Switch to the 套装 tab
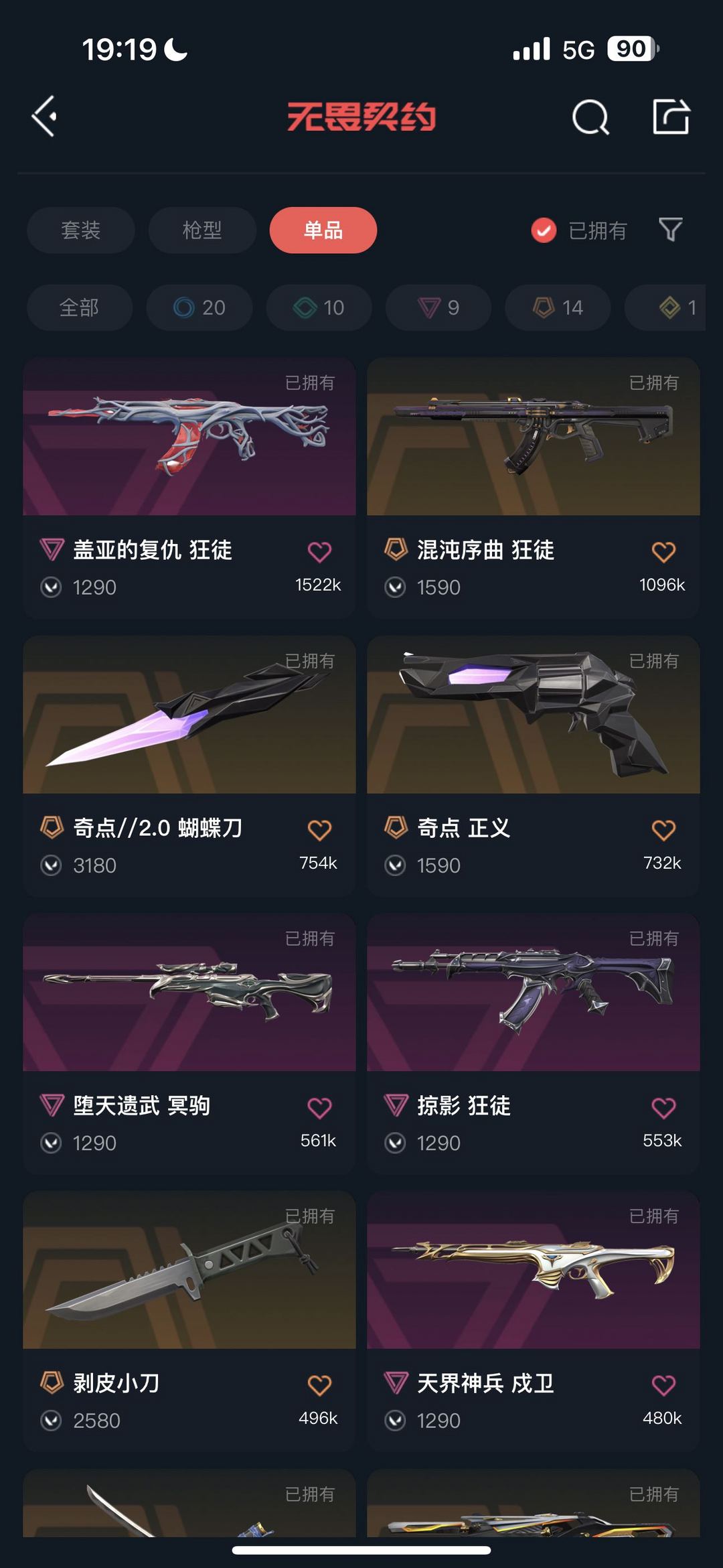The image size is (723, 1568). (x=81, y=230)
